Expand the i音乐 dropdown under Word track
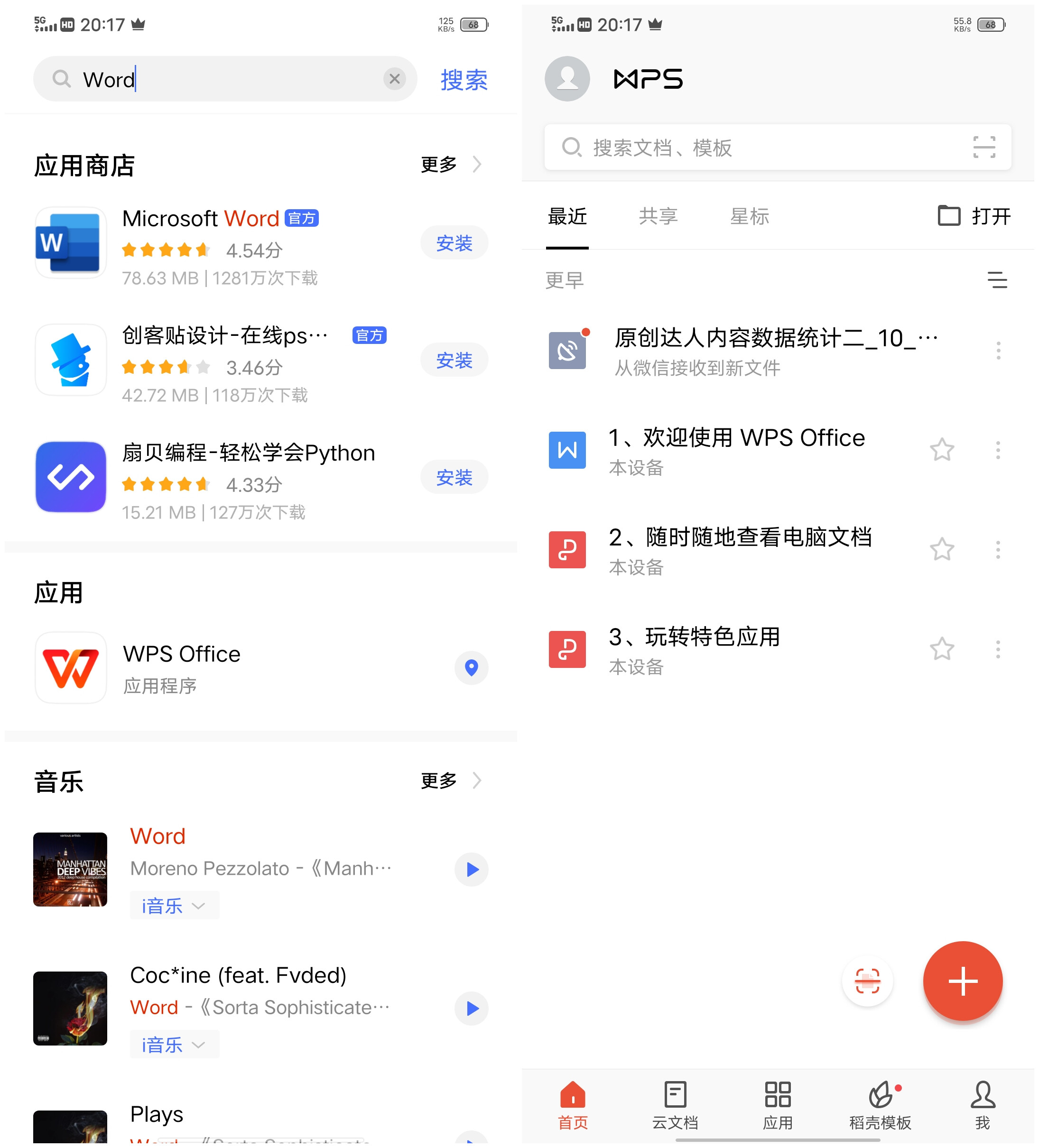Viewport: 1039px width, 1148px height. (174, 905)
